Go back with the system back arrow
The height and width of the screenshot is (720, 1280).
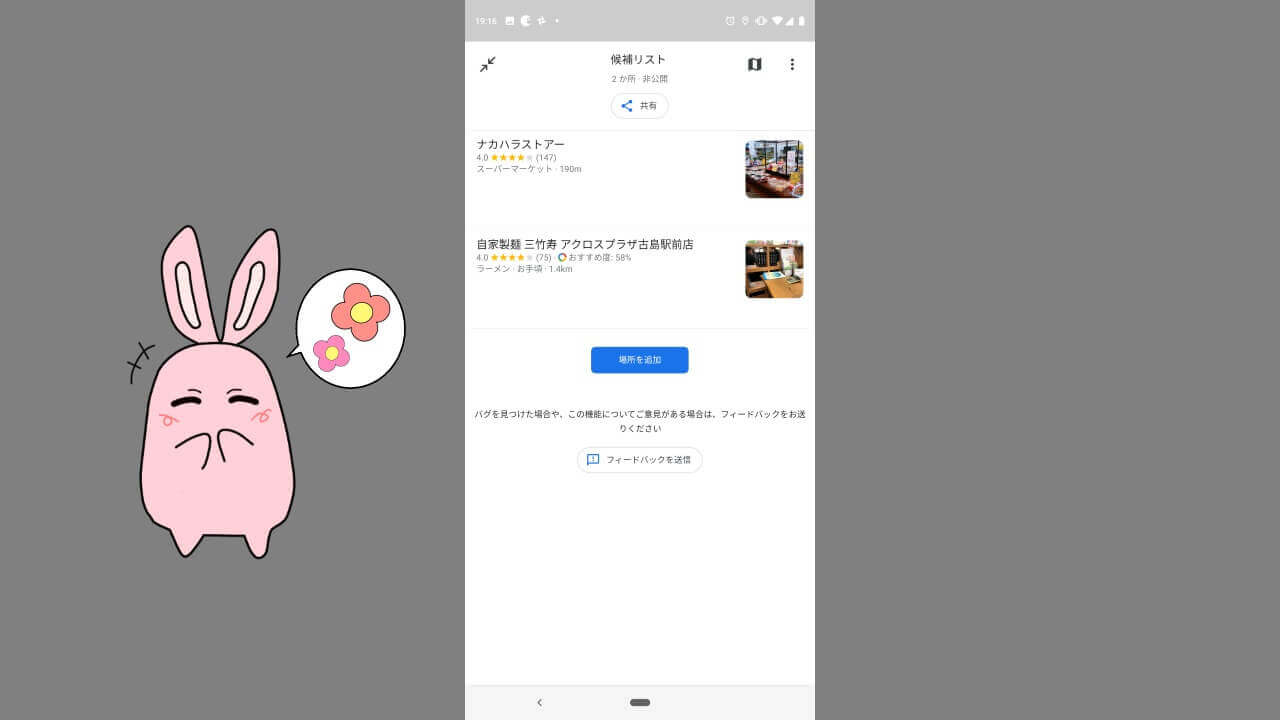[540, 703]
